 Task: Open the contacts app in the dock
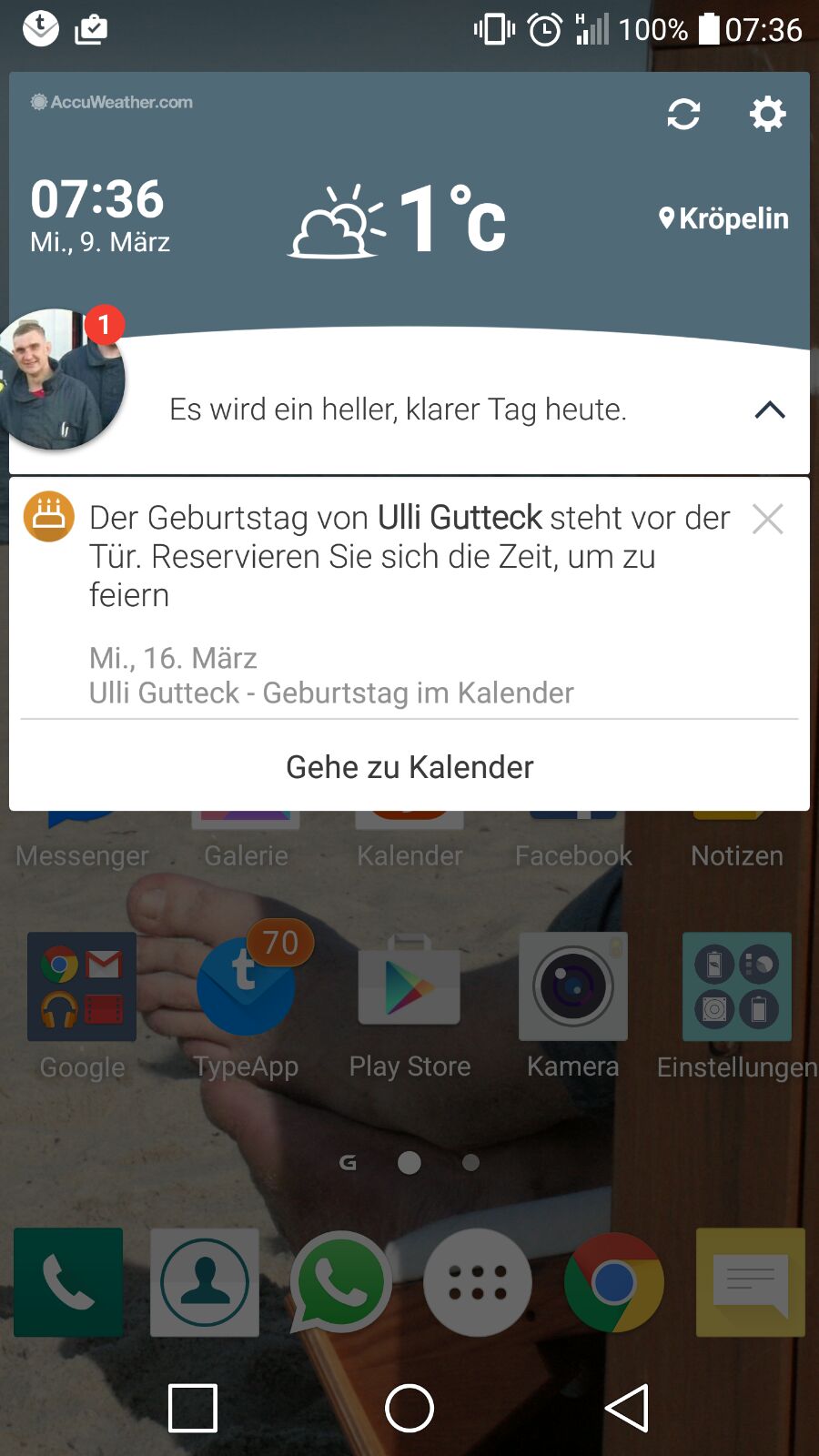coord(205,1282)
